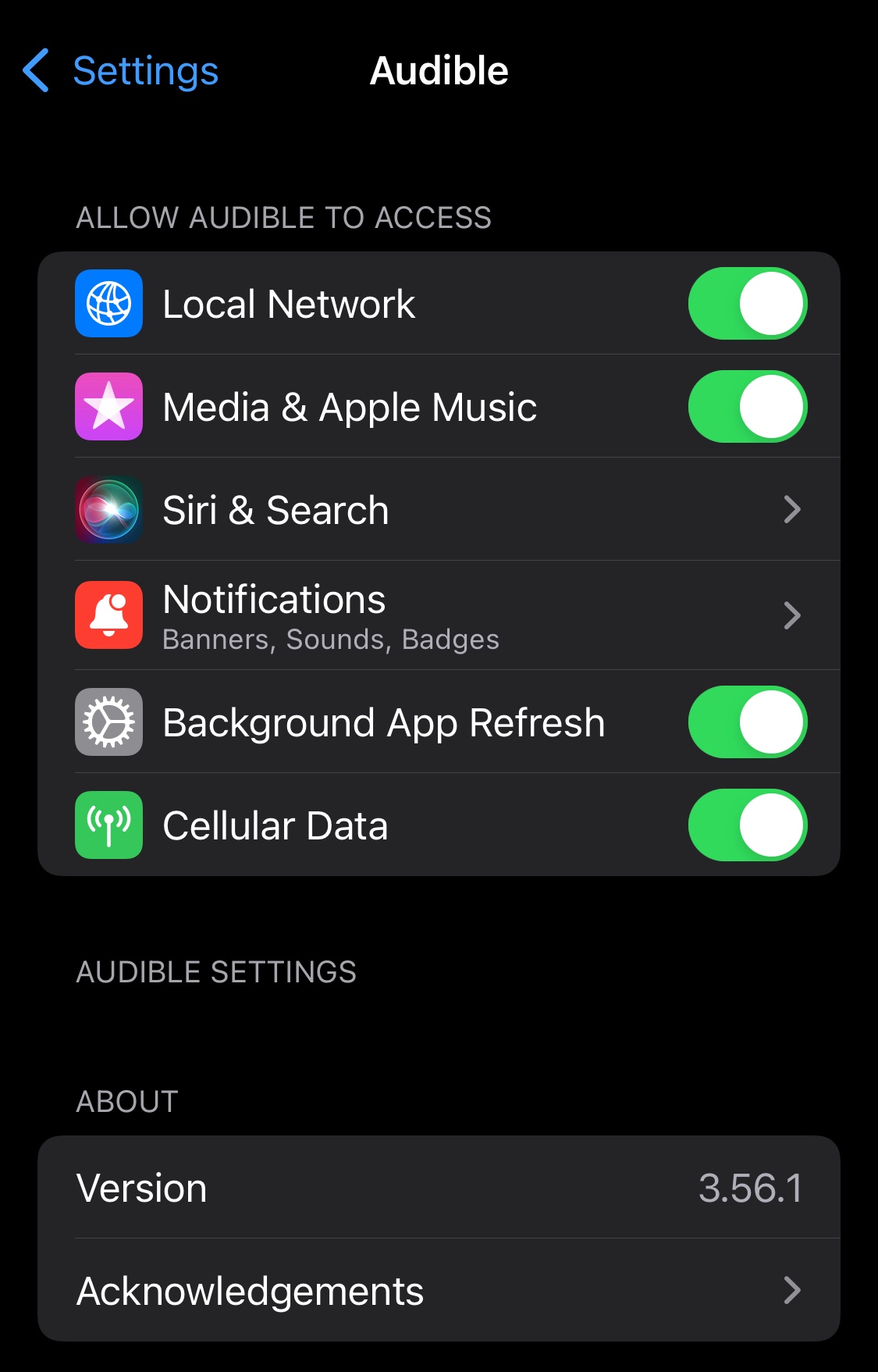Toggle Background App Refresh off
Viewport: 878px width, 1372px height.
747,722
